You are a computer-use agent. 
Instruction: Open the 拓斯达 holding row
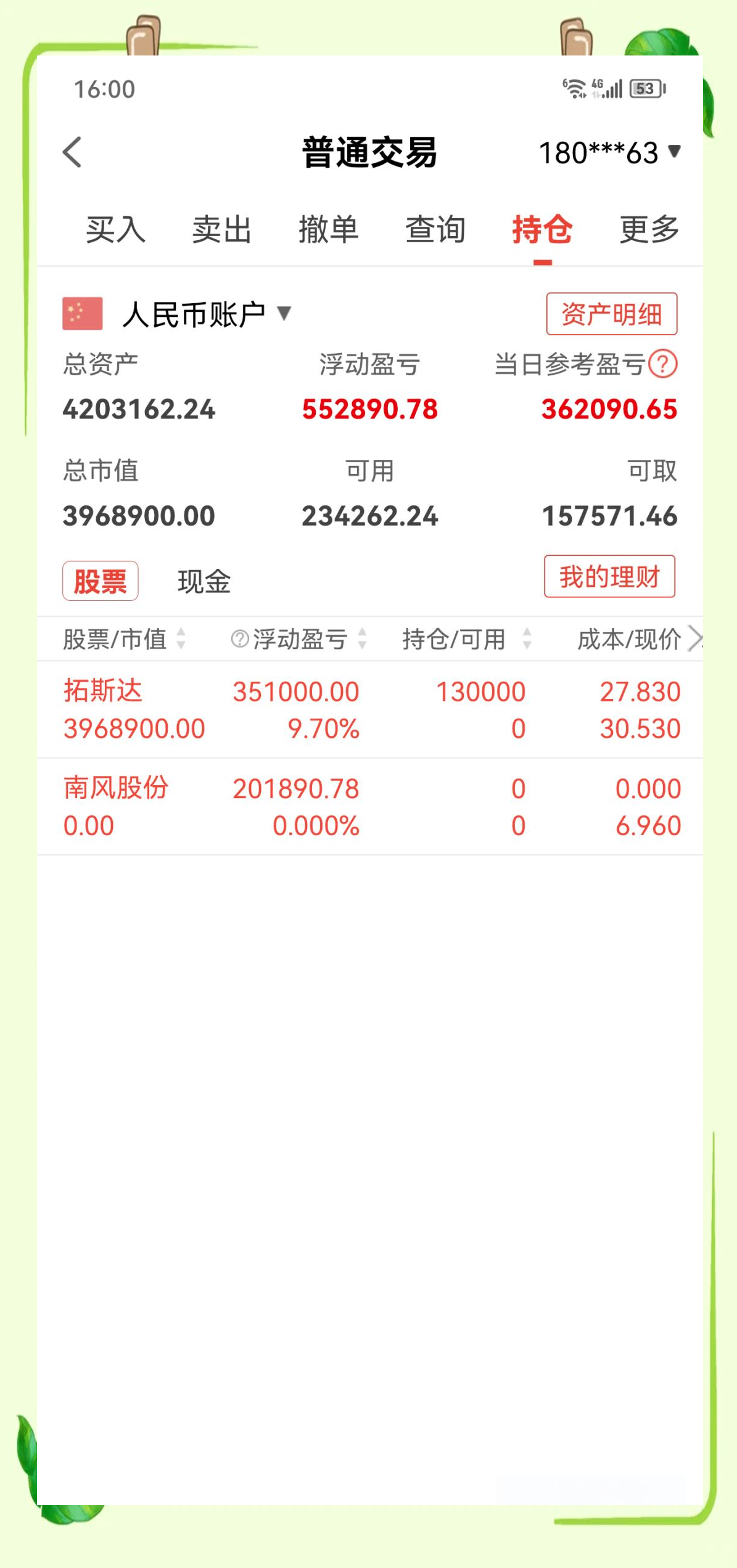[x=369, y=709]
